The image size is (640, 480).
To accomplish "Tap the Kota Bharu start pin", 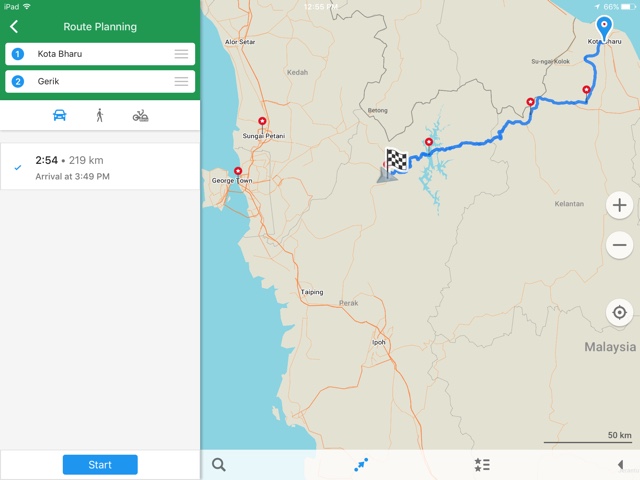I will point(603,27).
